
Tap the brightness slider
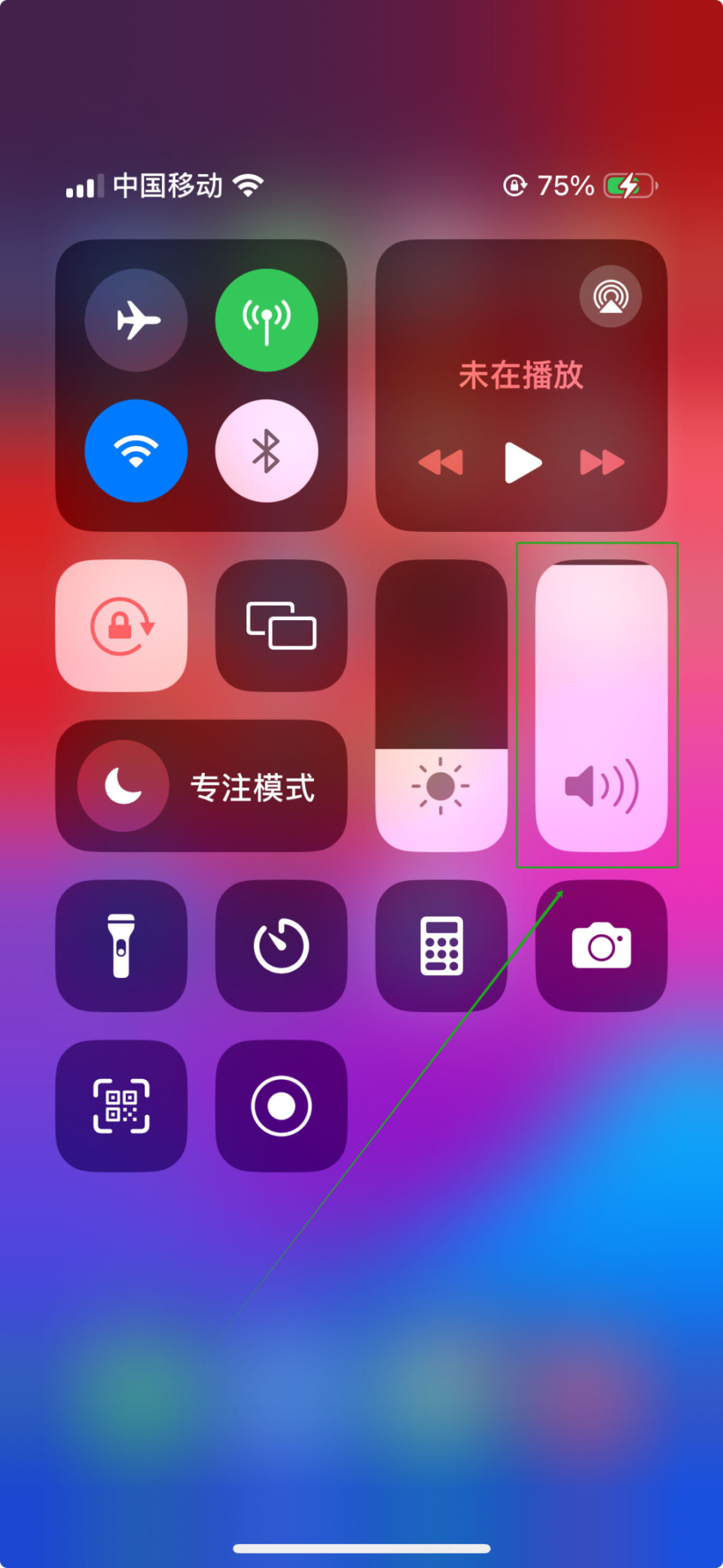pyautogui.click(x=441, y=705)
